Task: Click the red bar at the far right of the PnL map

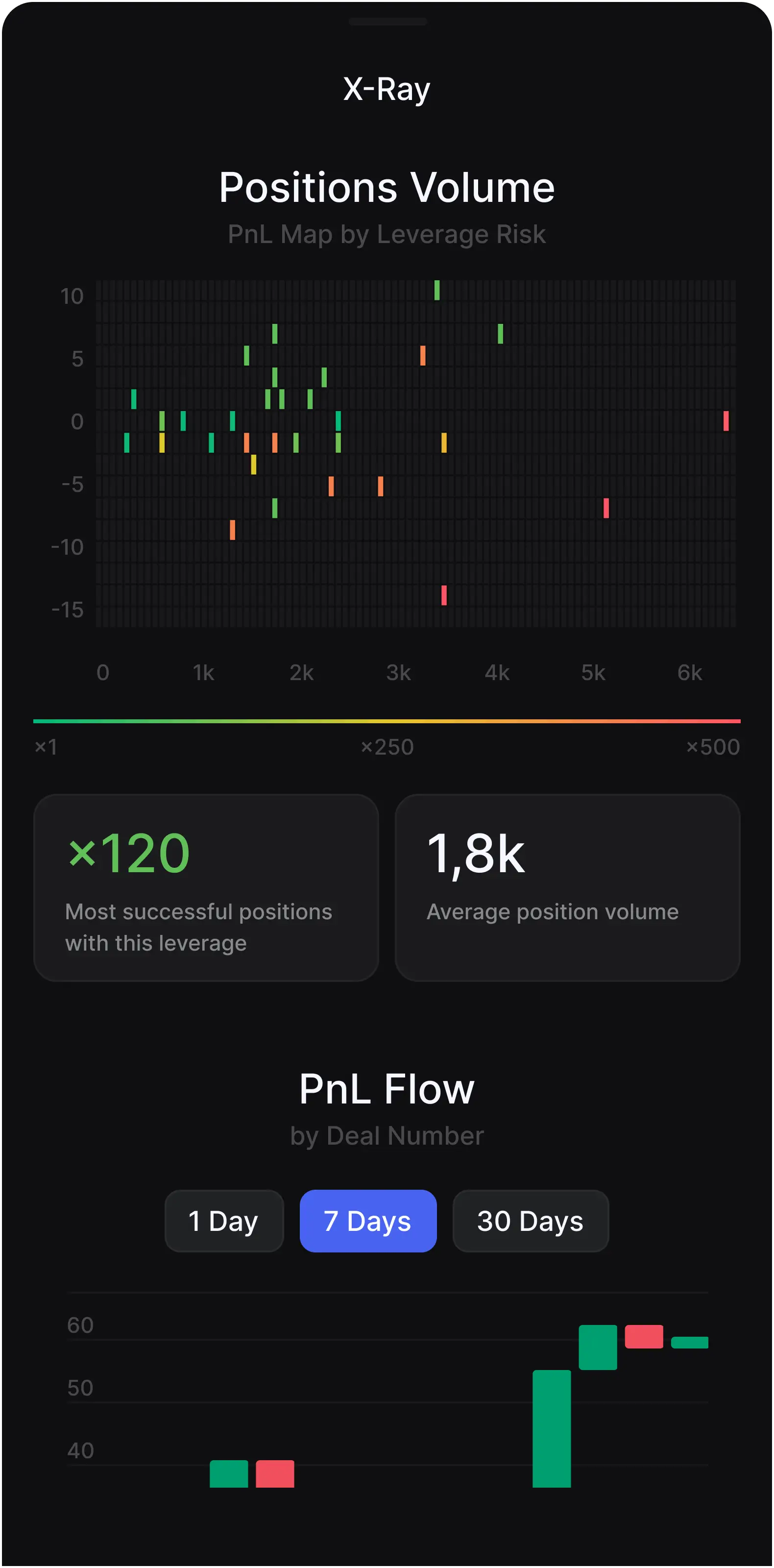Action: click(x=726, y=420)
